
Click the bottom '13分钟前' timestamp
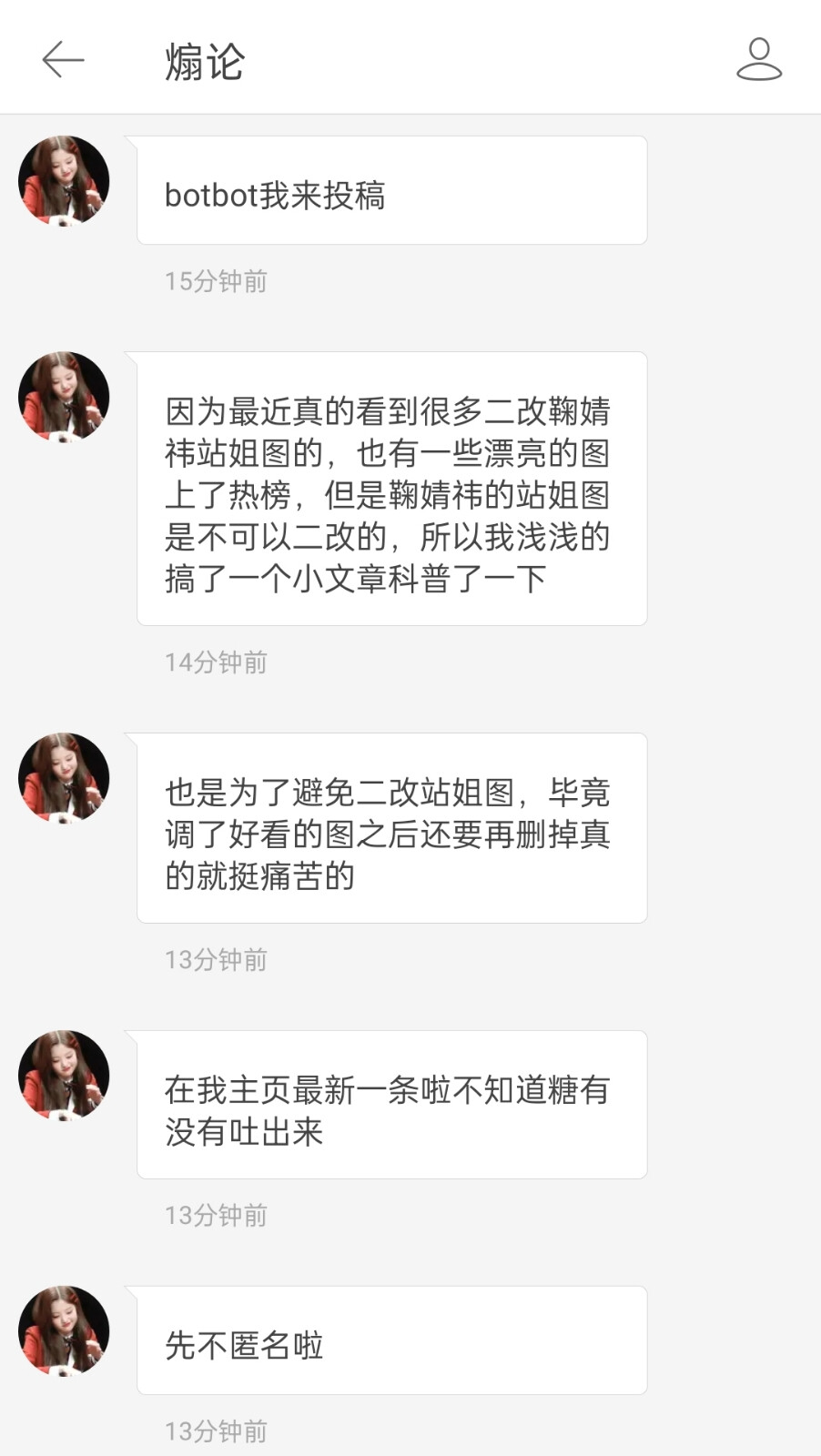[215, 1431]
